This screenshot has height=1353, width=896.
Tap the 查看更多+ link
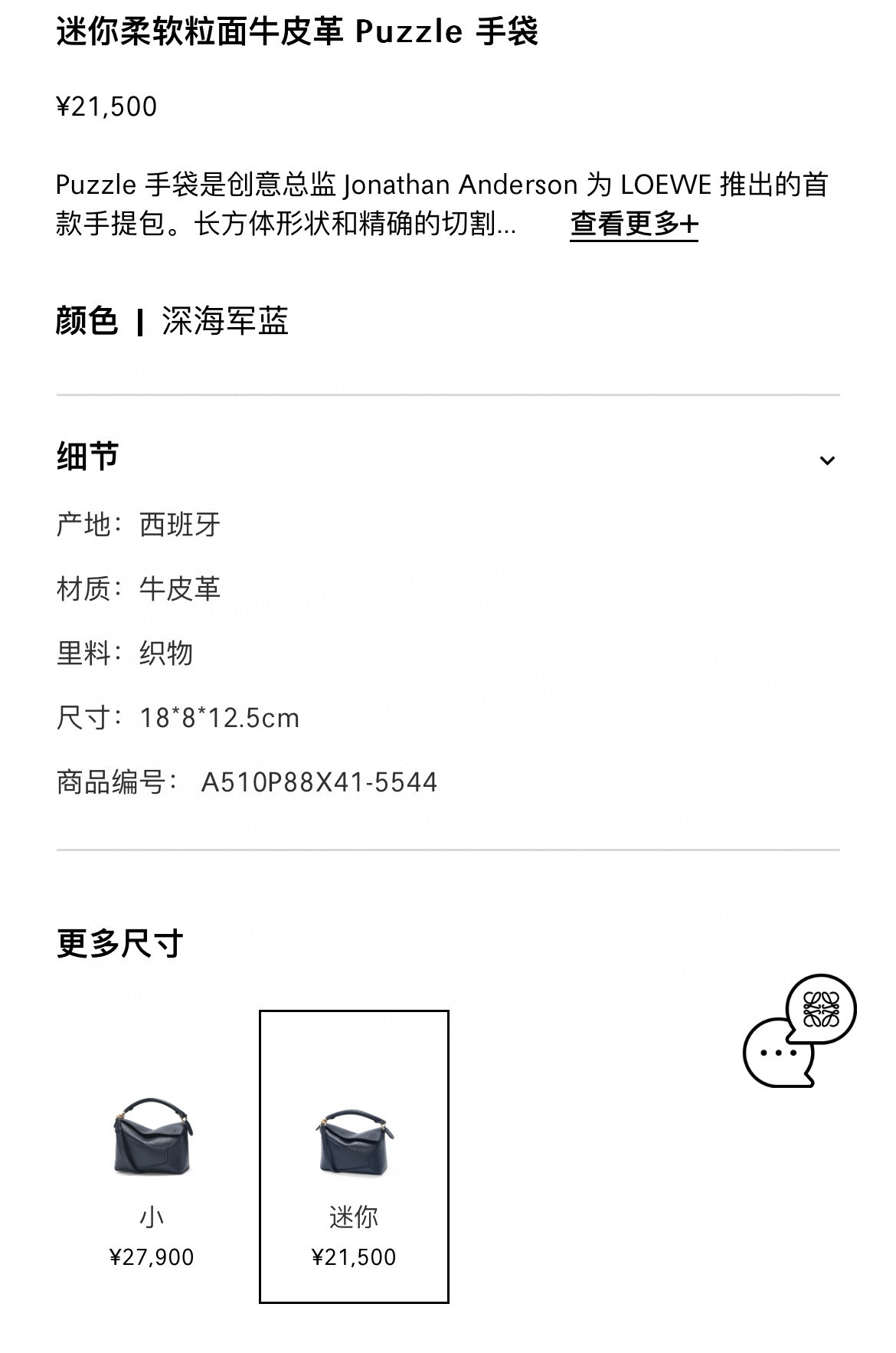[633, 224]
